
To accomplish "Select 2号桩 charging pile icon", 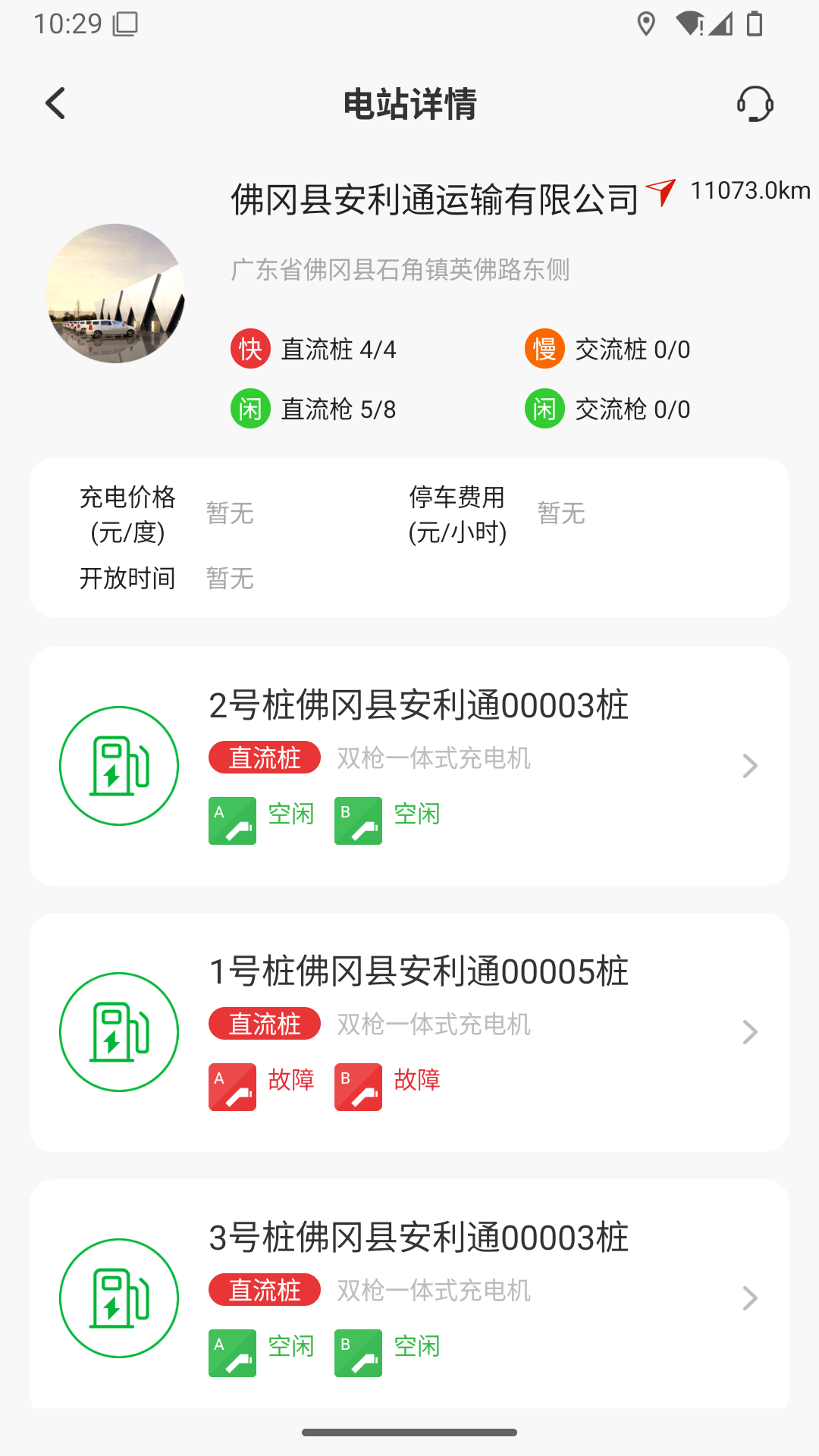I will 118,766.
